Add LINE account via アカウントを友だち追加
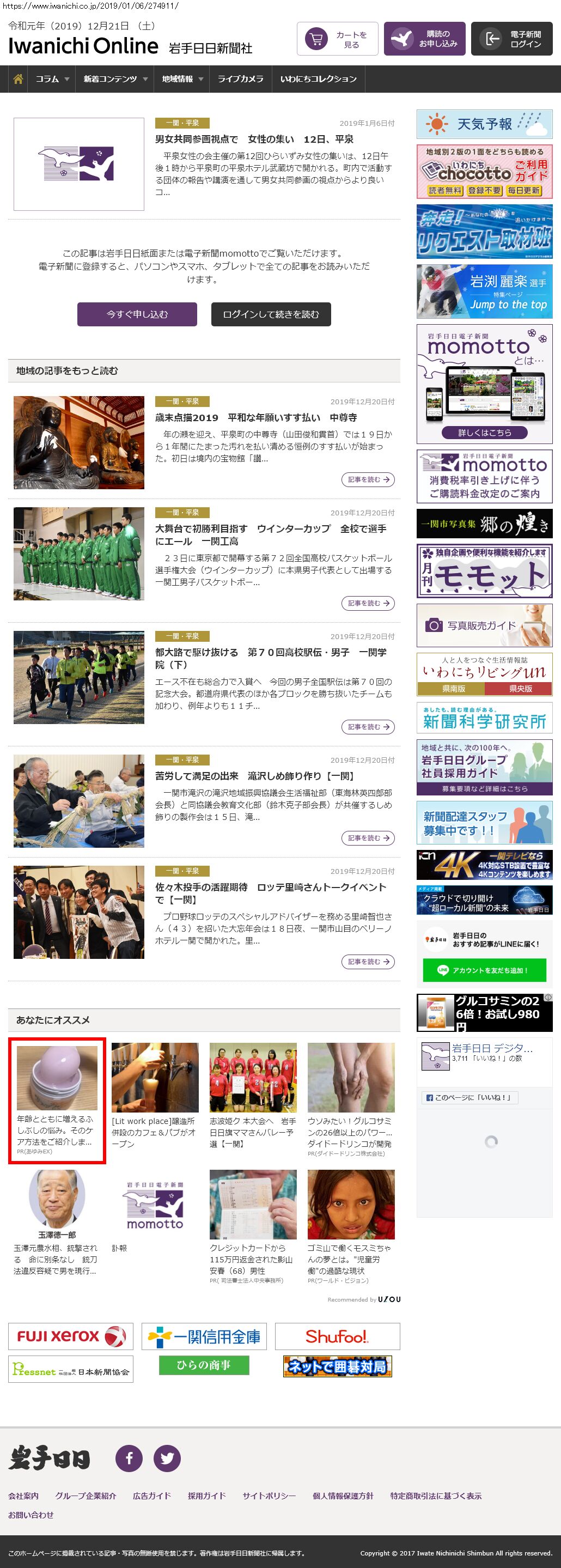The height and width of the screenshot is (1568, 561). click(484, 970)
